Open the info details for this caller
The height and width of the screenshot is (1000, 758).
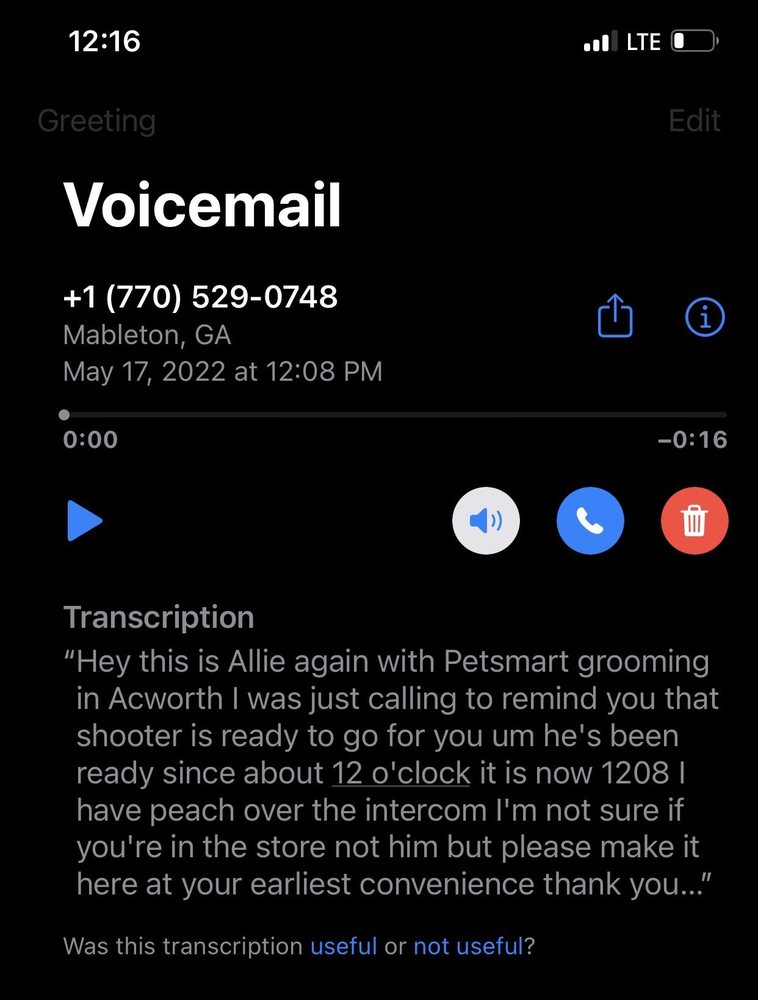704,318
